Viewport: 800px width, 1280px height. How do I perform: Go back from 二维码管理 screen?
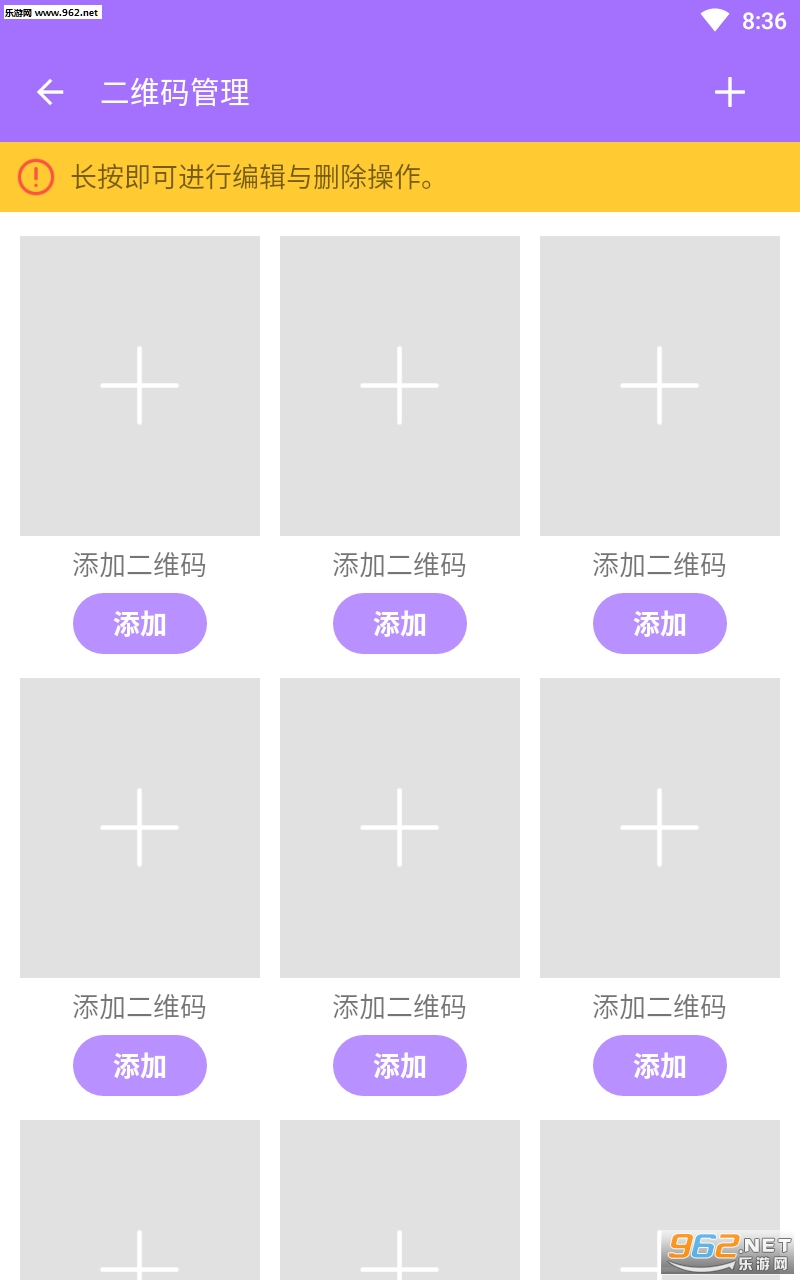coord(50,92)
